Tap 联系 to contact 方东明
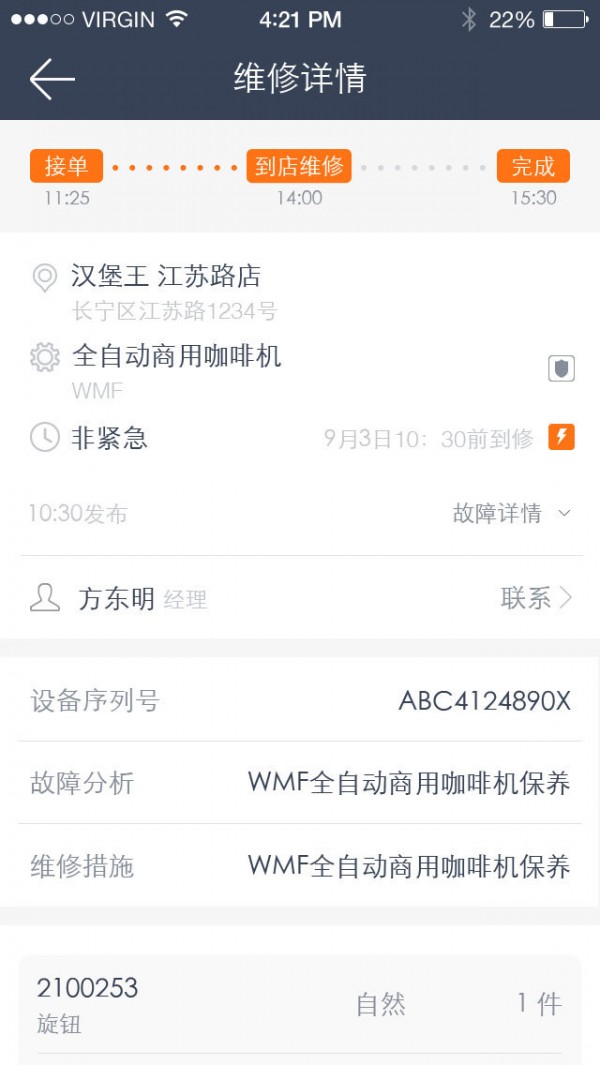Viewport: 600px width, 1065px height. 536,598
